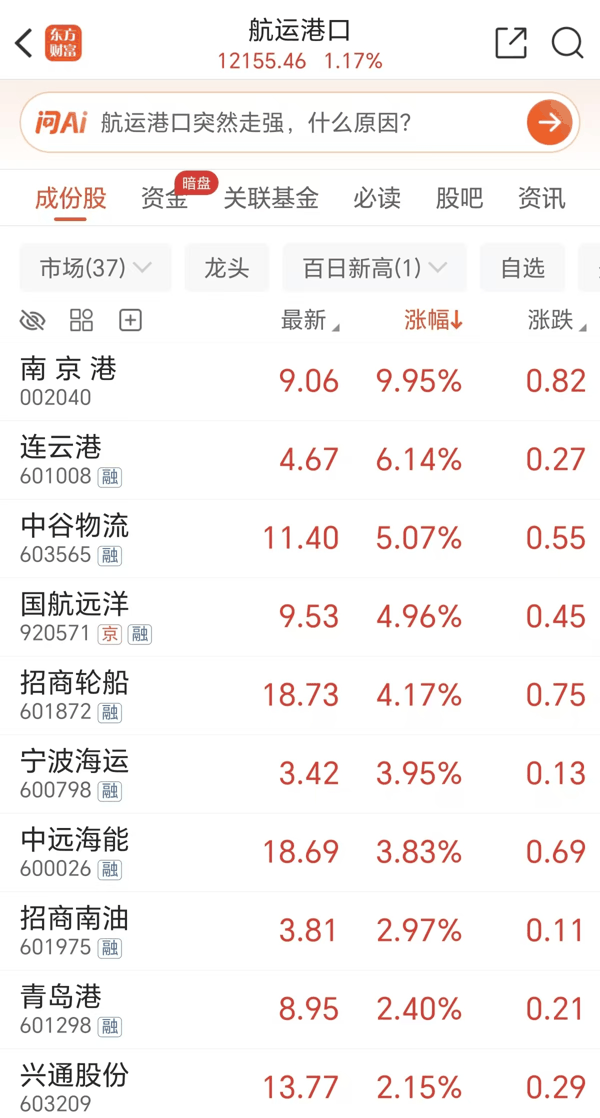Open the 股吧 tab
Screen dimensions: 600x1118
point(459,198)
